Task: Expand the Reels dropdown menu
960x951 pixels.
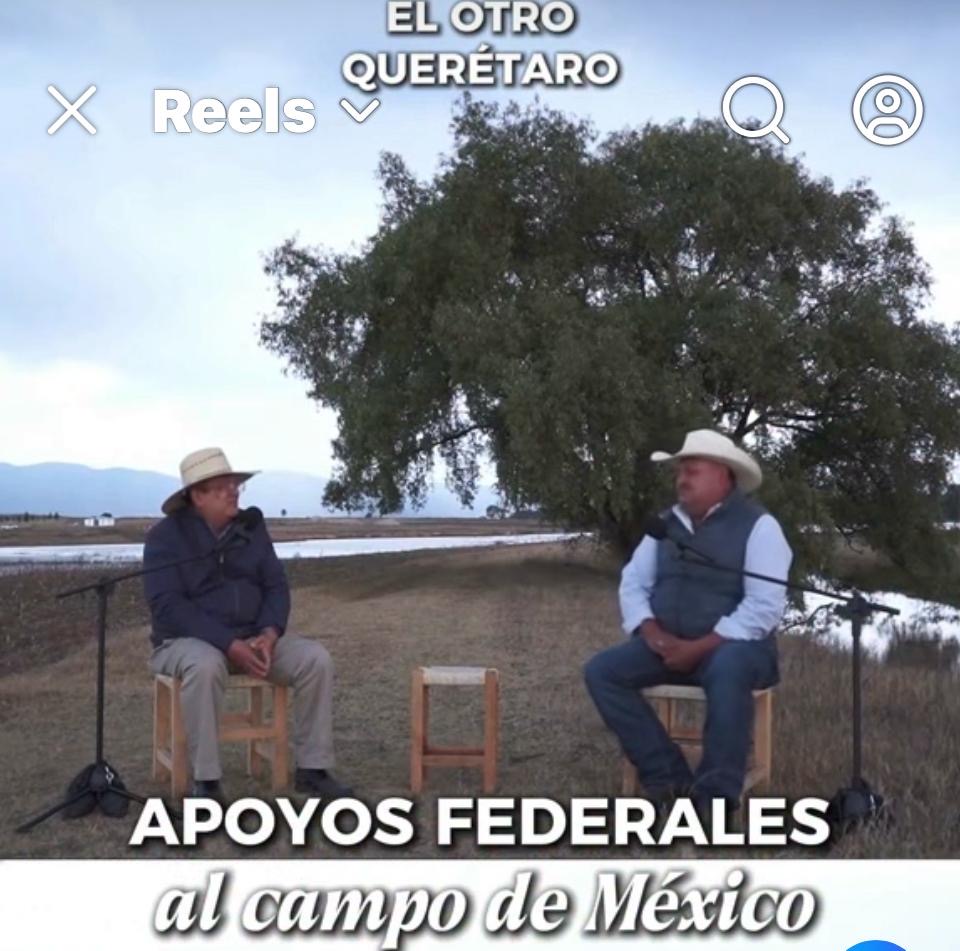Action: pyautogui.click(x=361, y=109)
